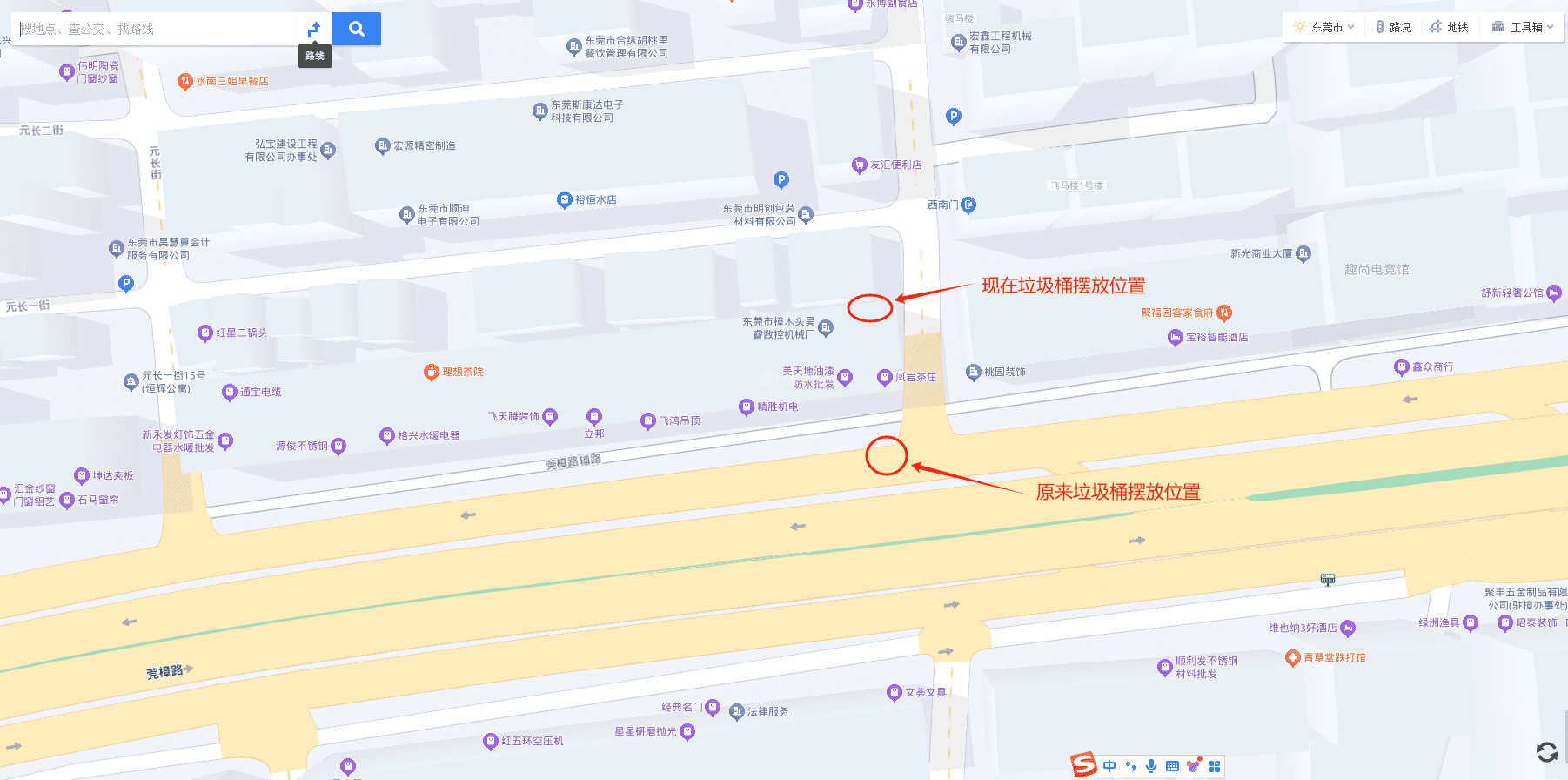Open the 西南门 entrance marker
Viewport: 1568px width, 780px height.
click(968, 205)
